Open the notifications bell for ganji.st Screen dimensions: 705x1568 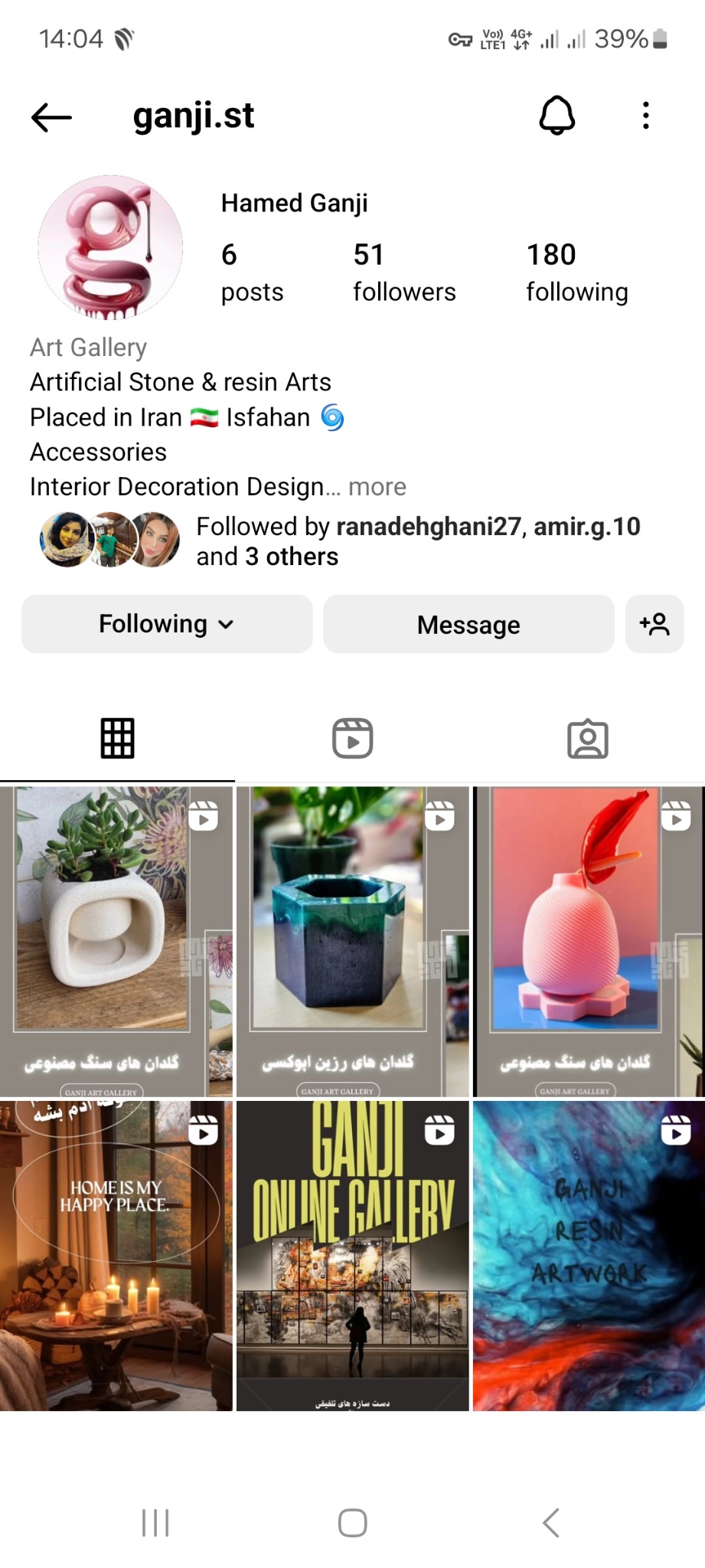[556, 116]
